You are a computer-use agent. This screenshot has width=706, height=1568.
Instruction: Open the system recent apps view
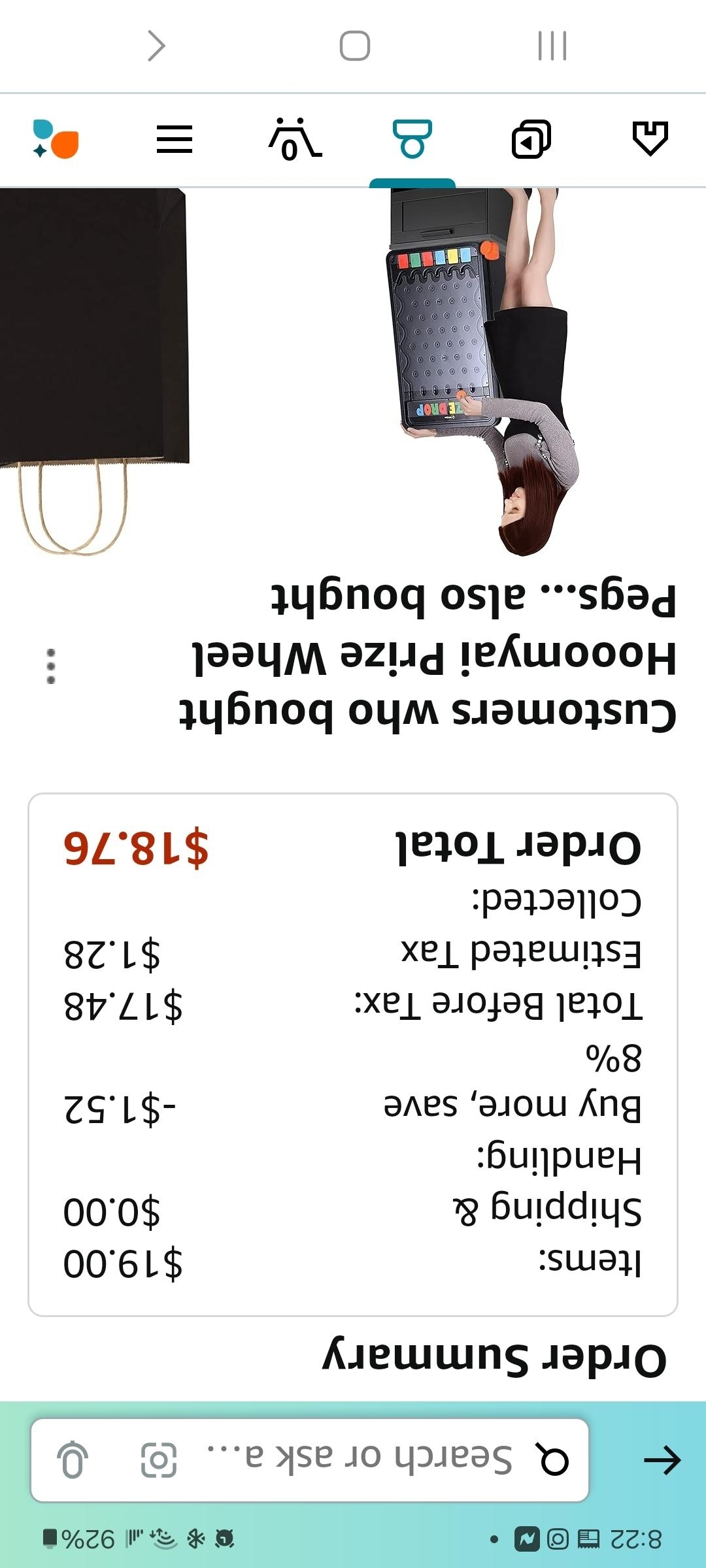(x=552, y=46)
